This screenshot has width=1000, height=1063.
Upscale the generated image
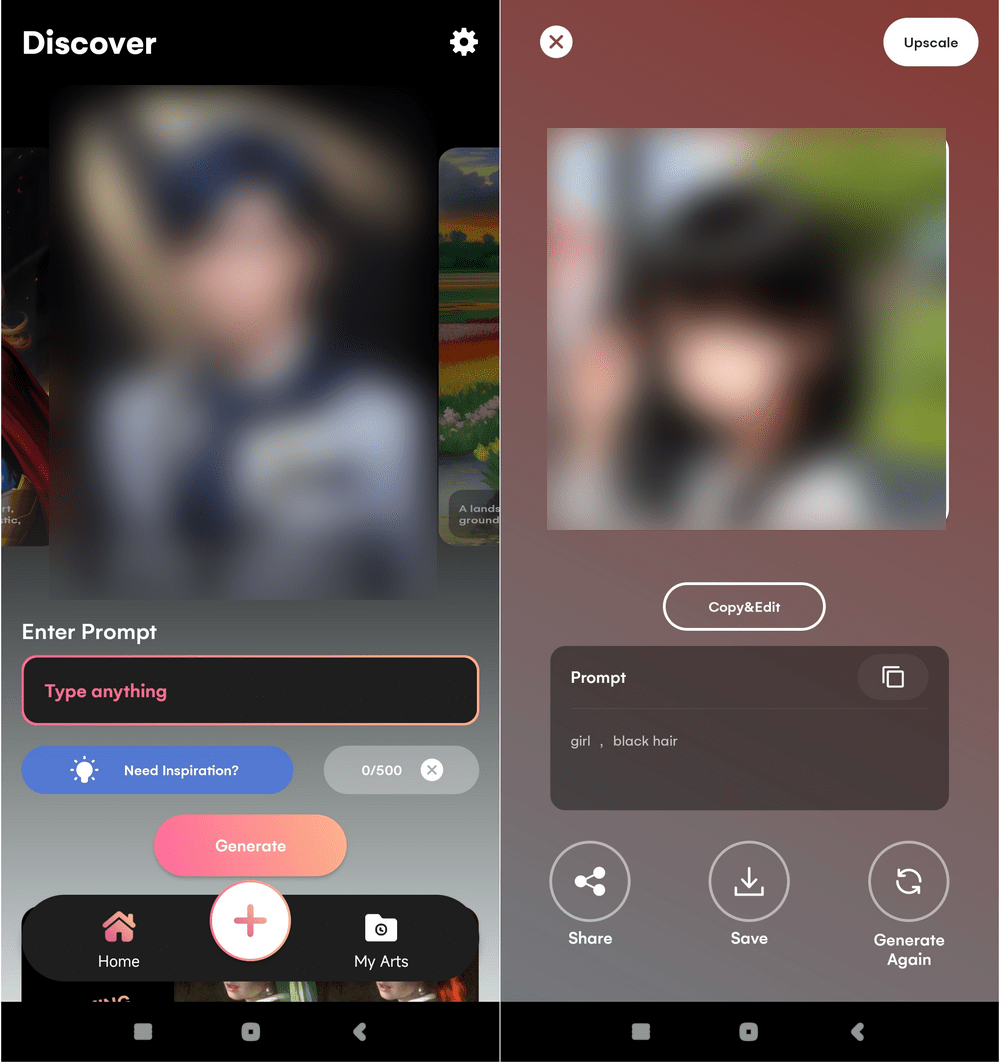pos(930,43)
